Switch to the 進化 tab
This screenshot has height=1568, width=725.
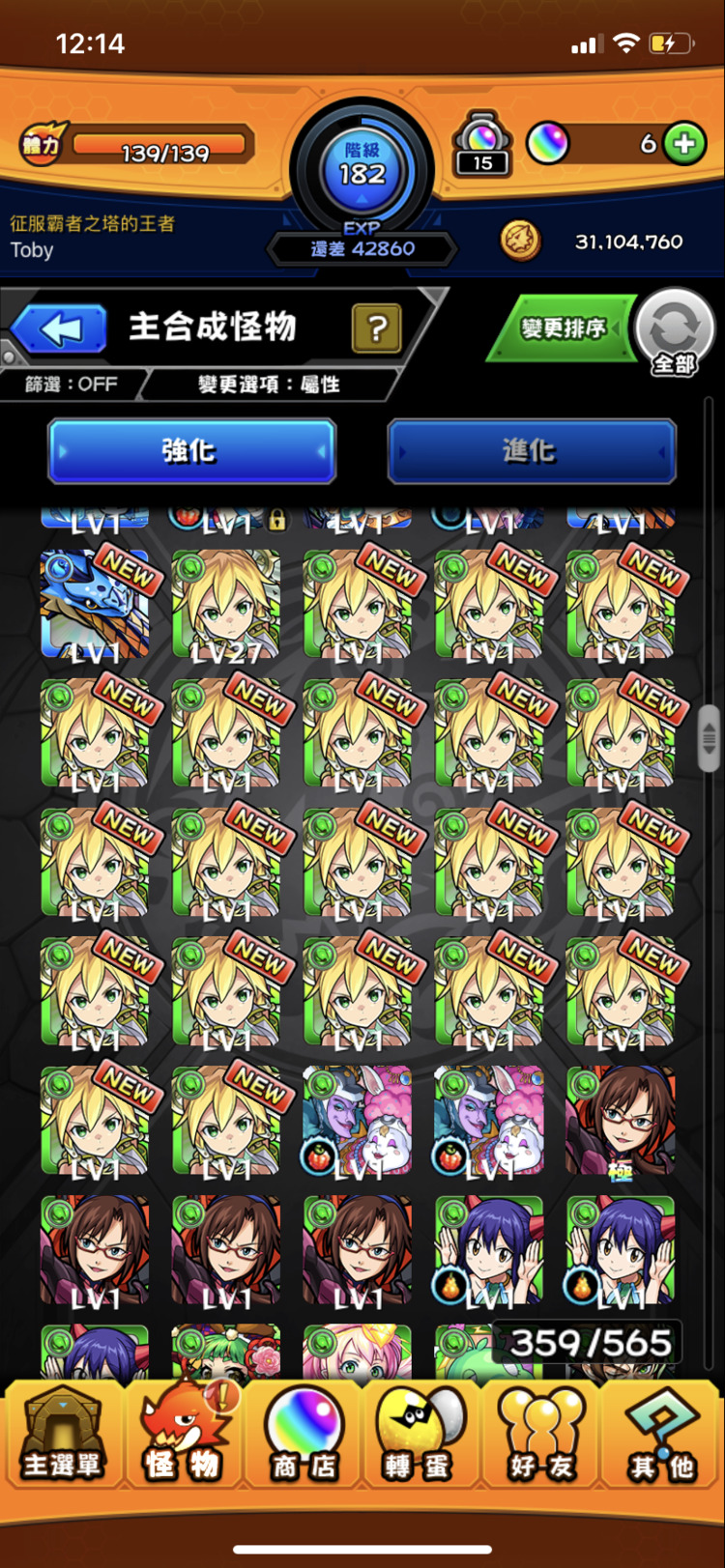pos(531,451)
